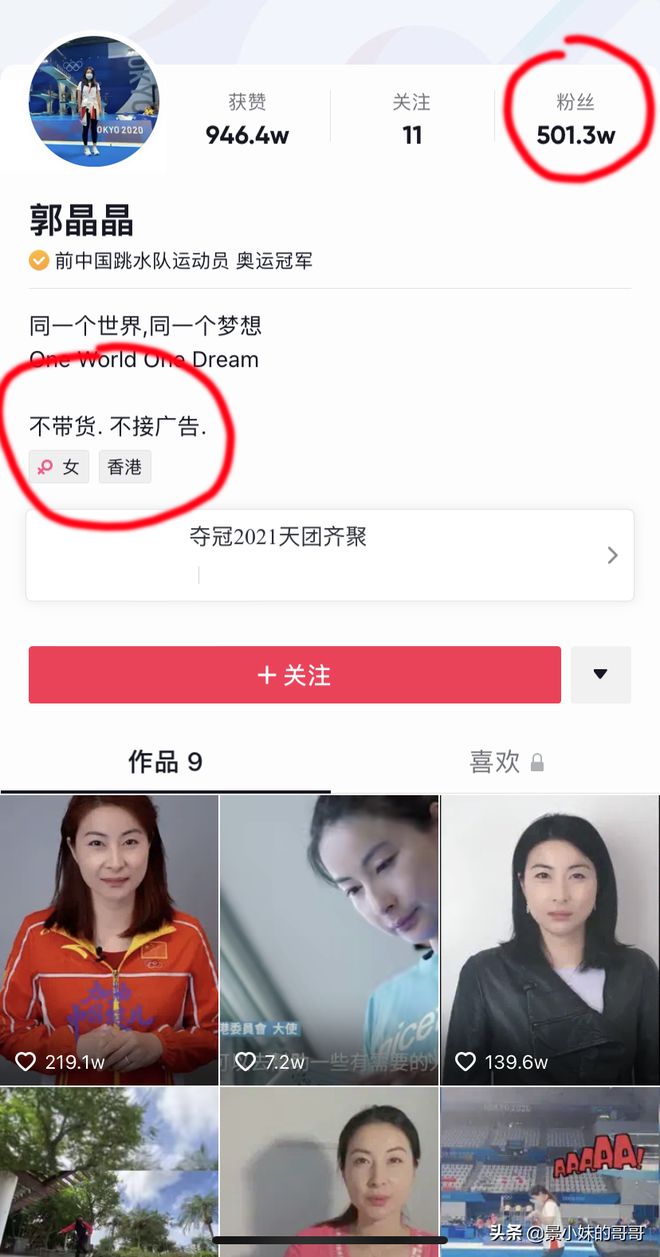The image size is (660, 1257).
Task: Open the 粉丝 followers list
Action: (x=575, y=120)
